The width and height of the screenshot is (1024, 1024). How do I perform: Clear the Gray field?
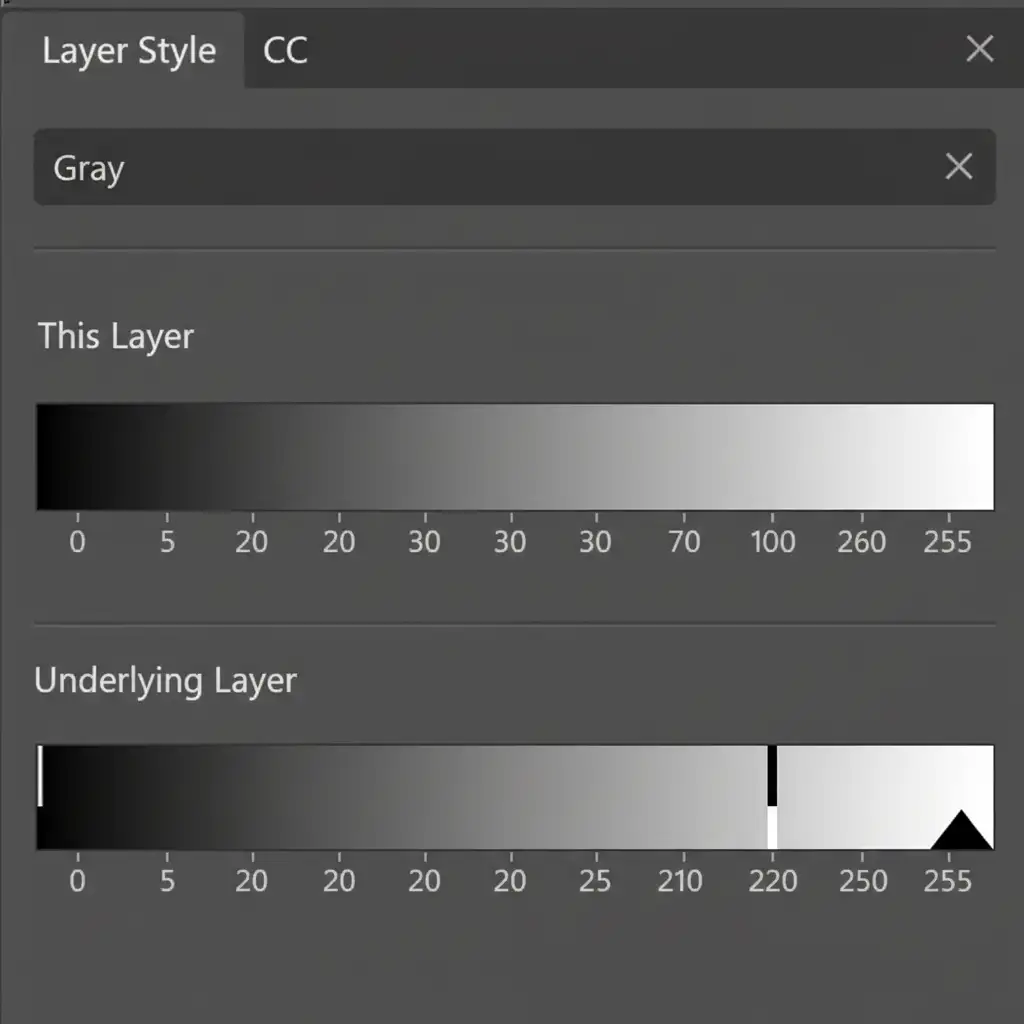pyautogui.click(x=958, y=167)
